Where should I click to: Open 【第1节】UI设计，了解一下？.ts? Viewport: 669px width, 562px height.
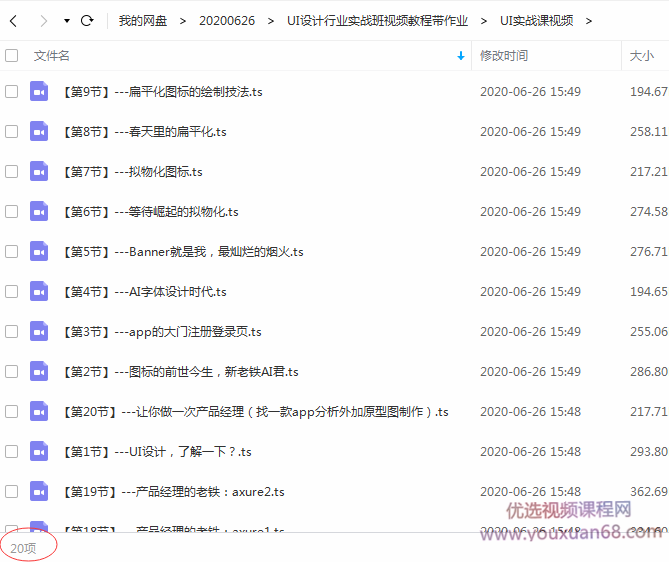[x=156, y=452]
